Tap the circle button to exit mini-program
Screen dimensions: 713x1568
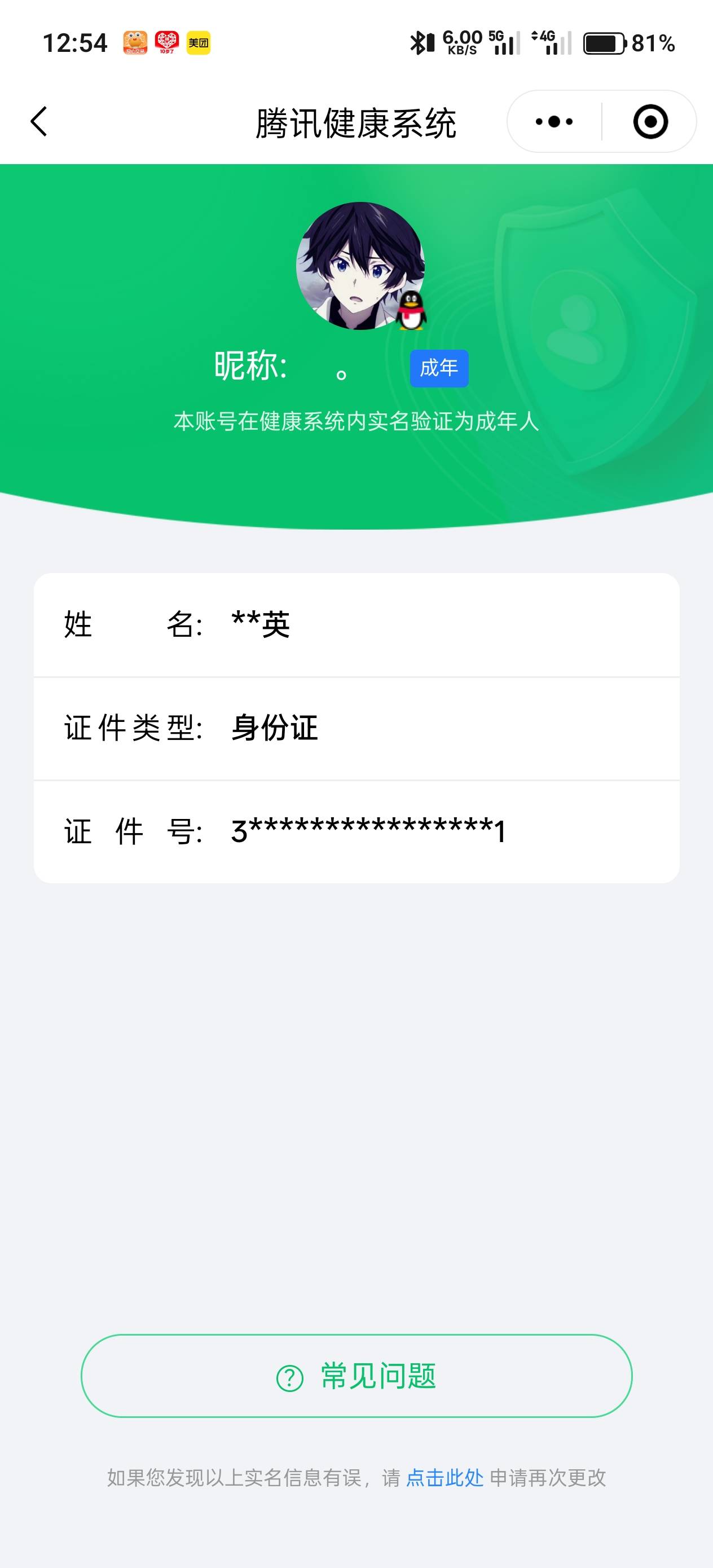[x=650, y=122]
